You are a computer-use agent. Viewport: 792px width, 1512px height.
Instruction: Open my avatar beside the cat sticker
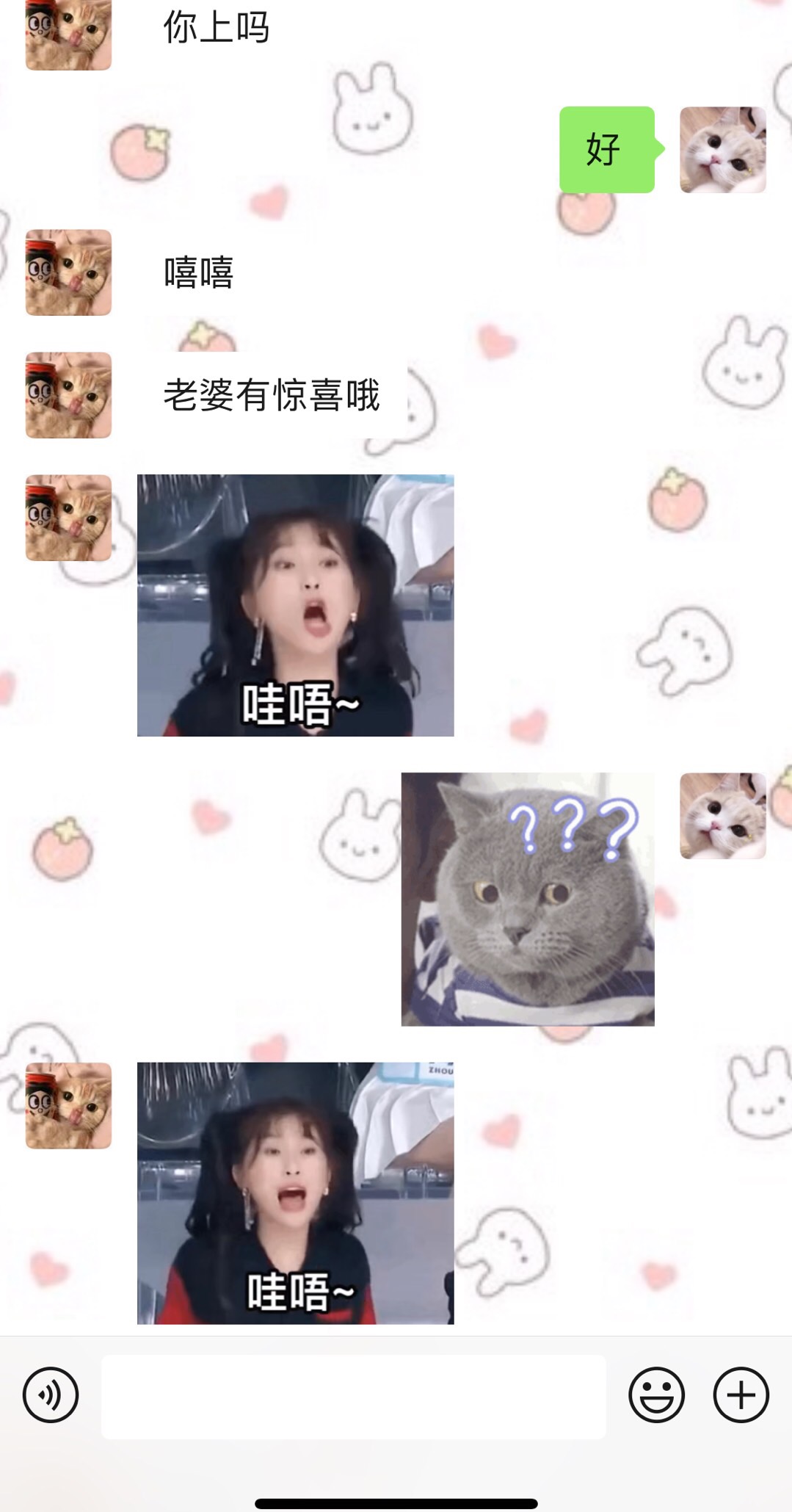pyautogui.click(x=722, y=816)
